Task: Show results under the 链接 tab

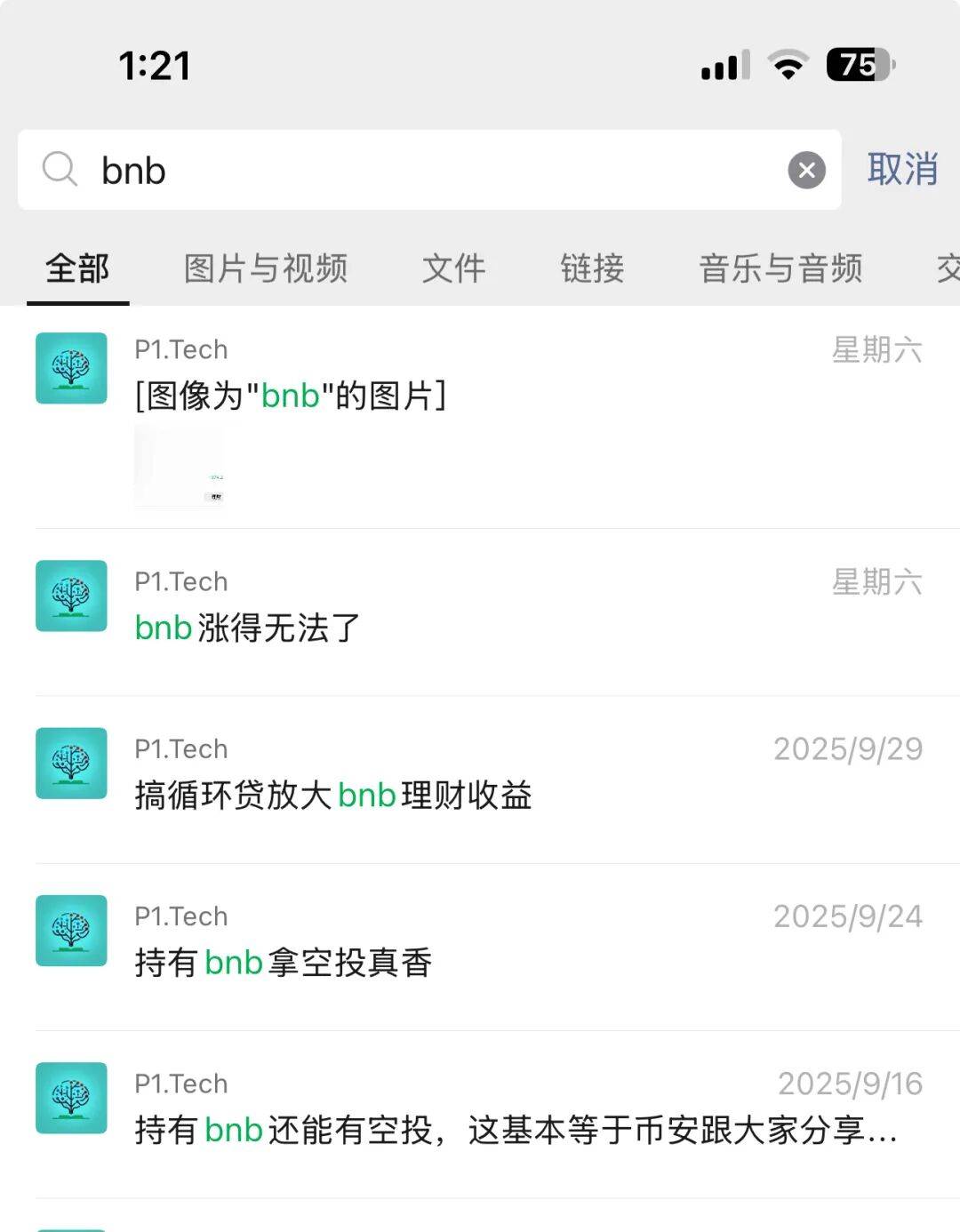Action: 592,268
